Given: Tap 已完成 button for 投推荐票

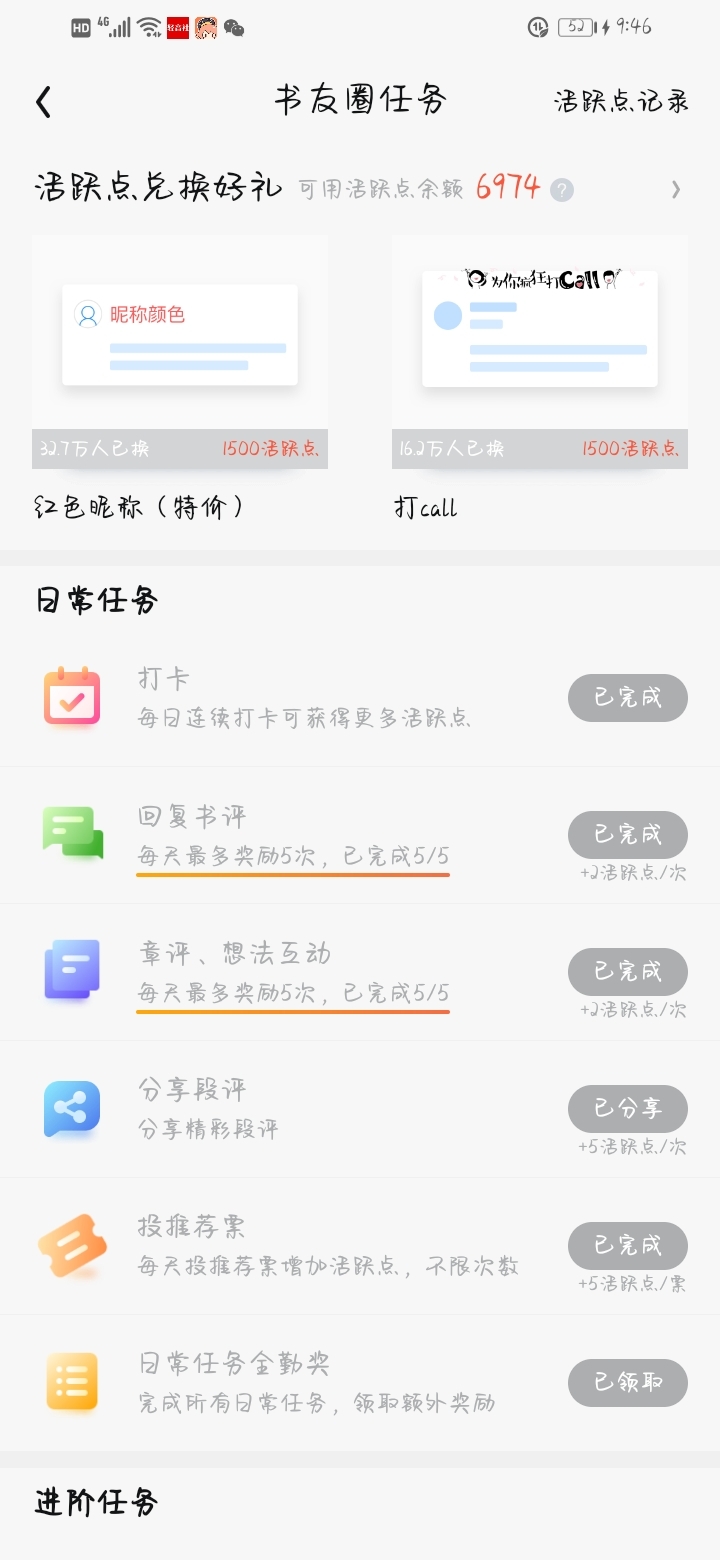Looking at the screenshot, I should (628, 1245).
